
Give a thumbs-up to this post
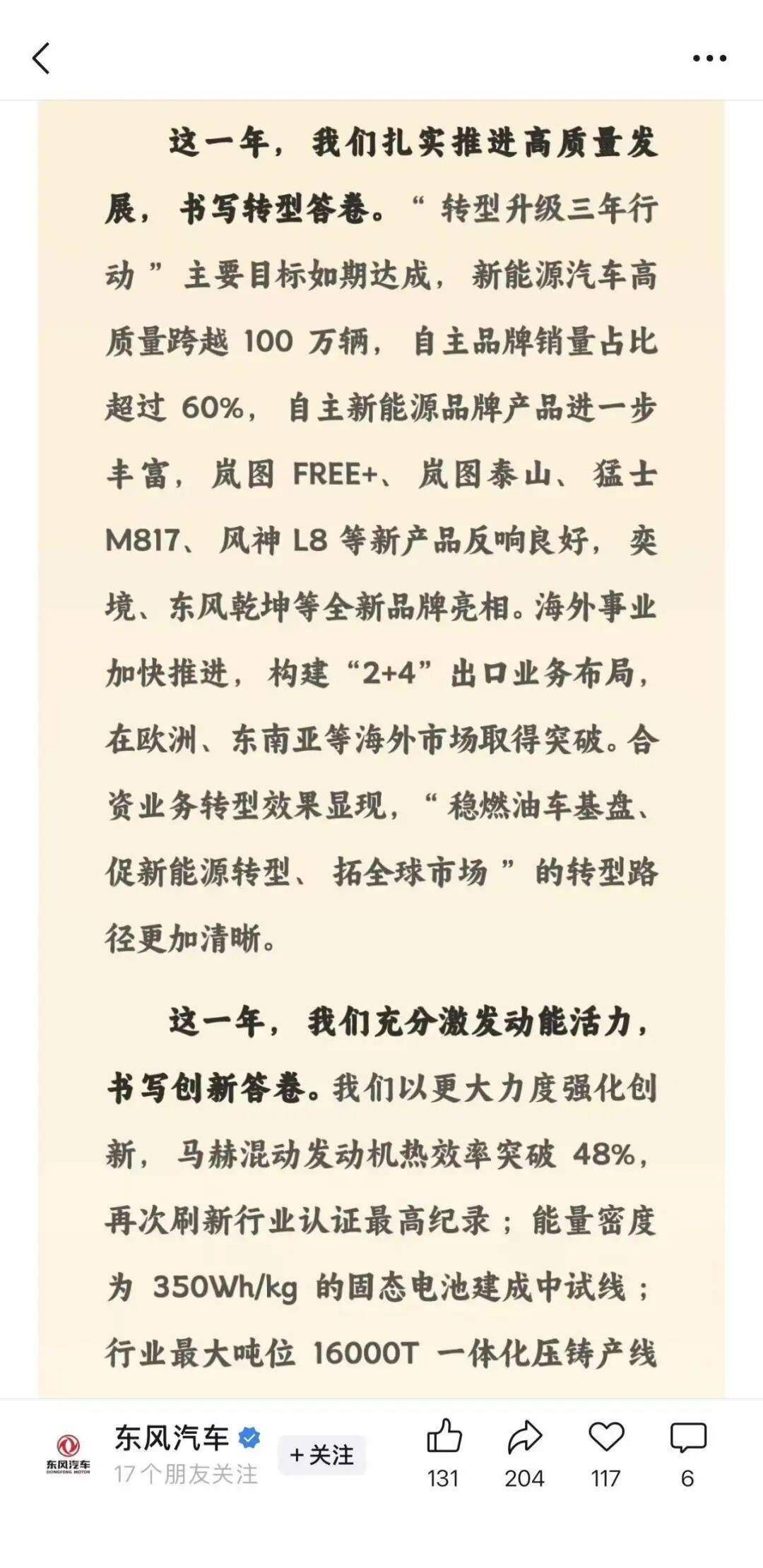(444, 1437)
